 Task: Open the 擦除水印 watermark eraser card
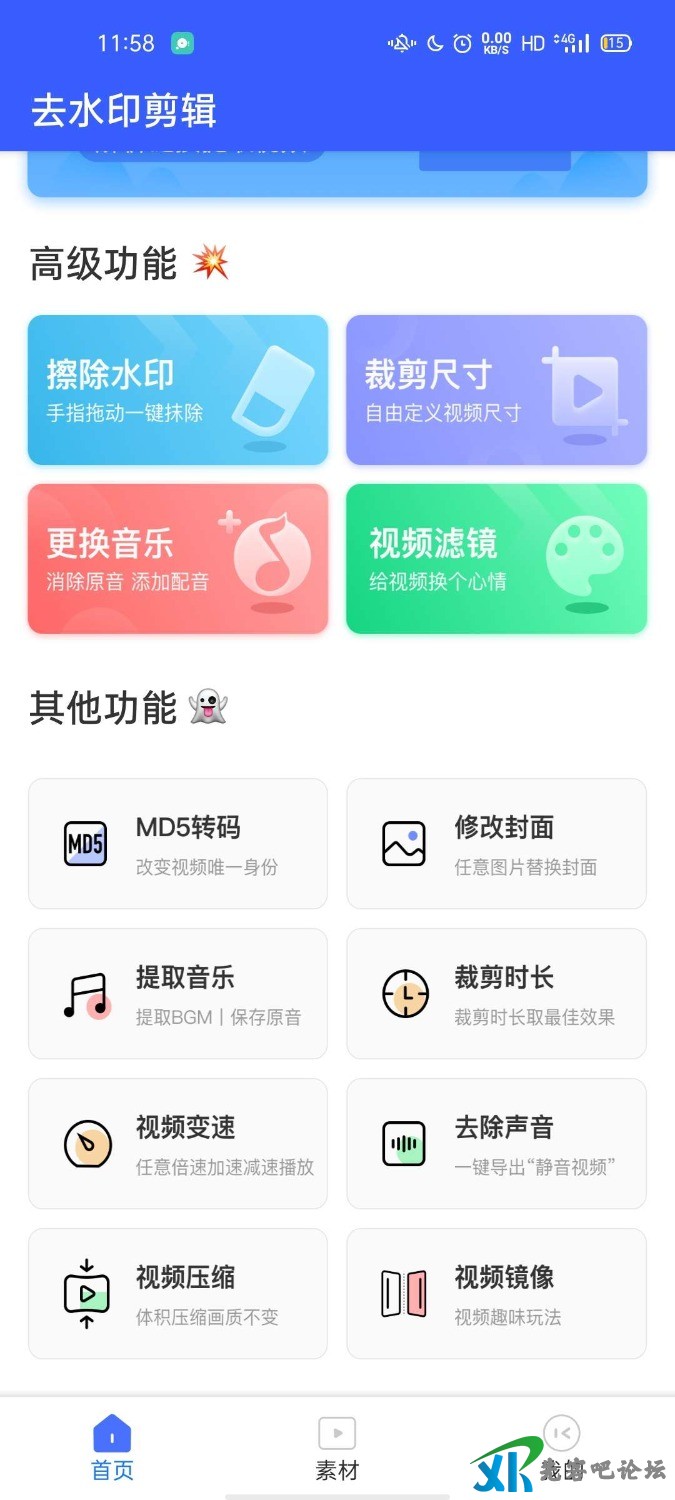(x=178, y=390)
